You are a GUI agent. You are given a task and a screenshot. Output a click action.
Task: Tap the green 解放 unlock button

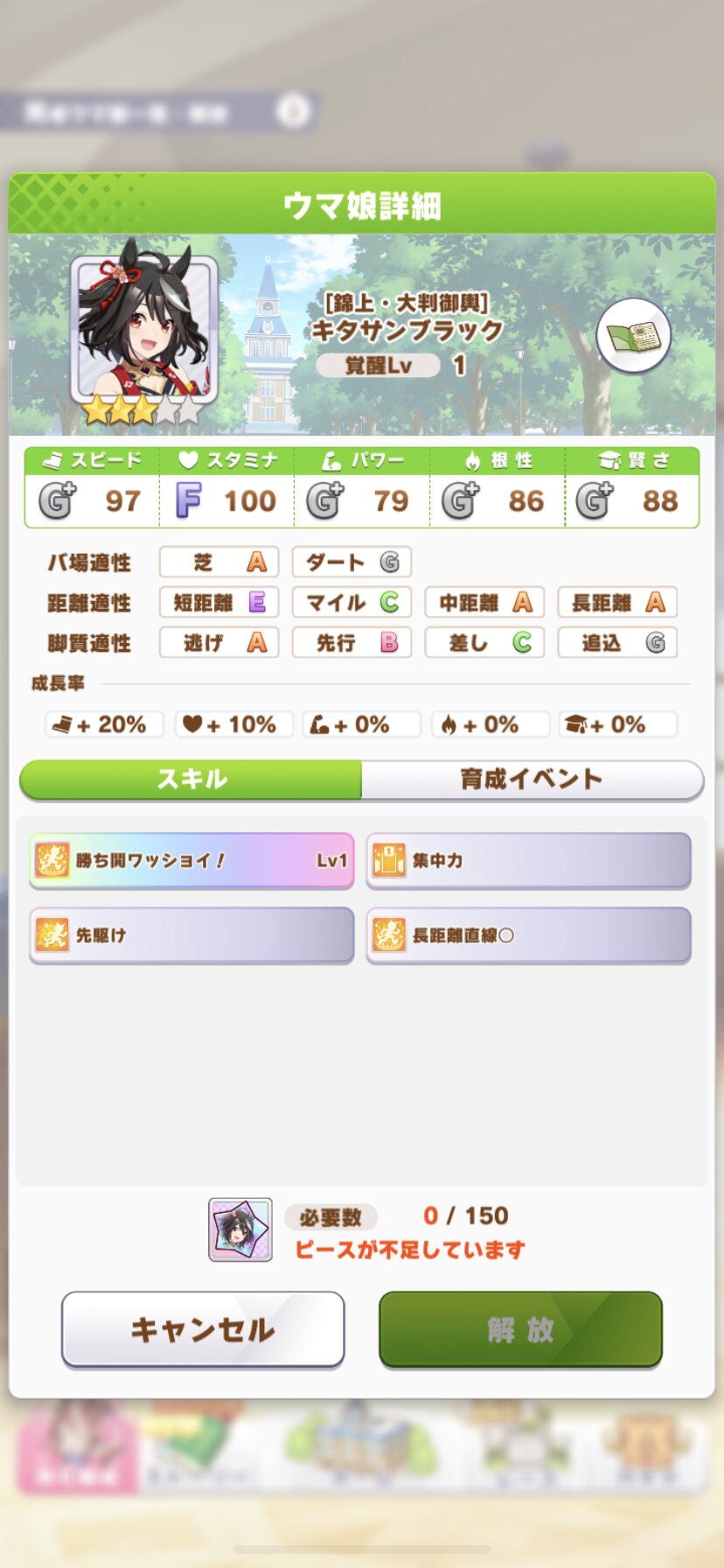[x=520, y=1329]
